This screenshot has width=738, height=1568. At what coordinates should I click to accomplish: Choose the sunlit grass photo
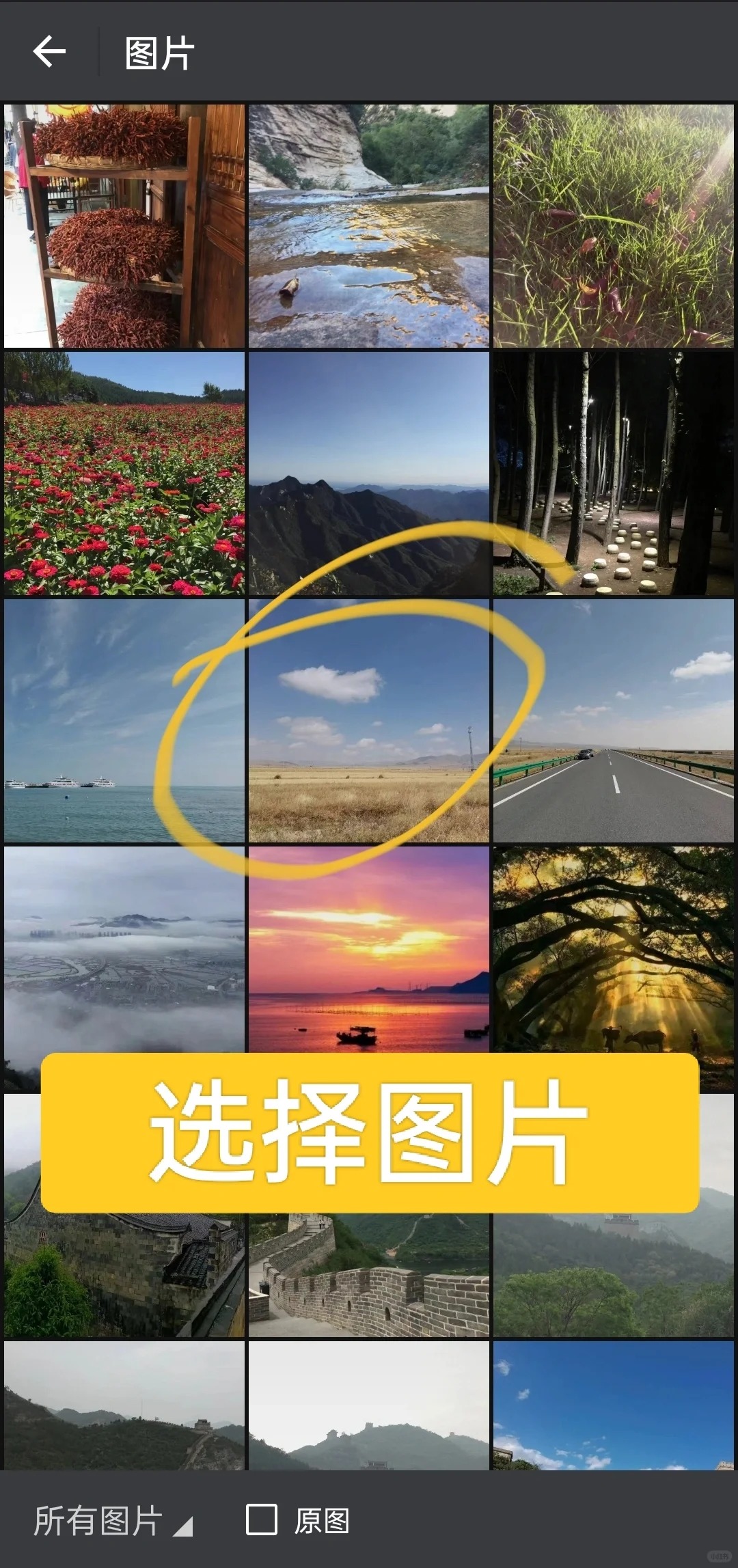coord(613,226)
